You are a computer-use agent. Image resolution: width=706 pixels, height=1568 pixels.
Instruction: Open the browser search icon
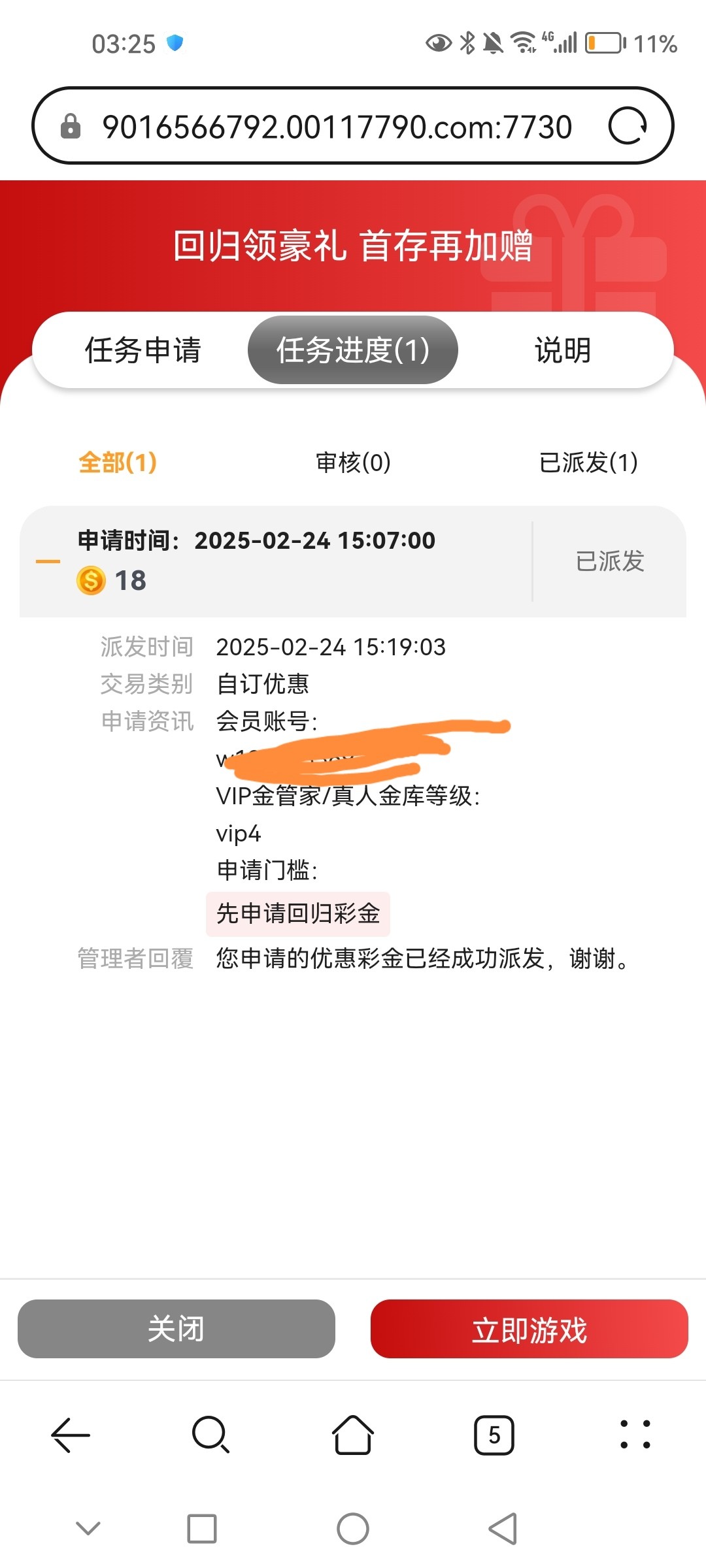pyautogui.click(x=210, y=1435)
